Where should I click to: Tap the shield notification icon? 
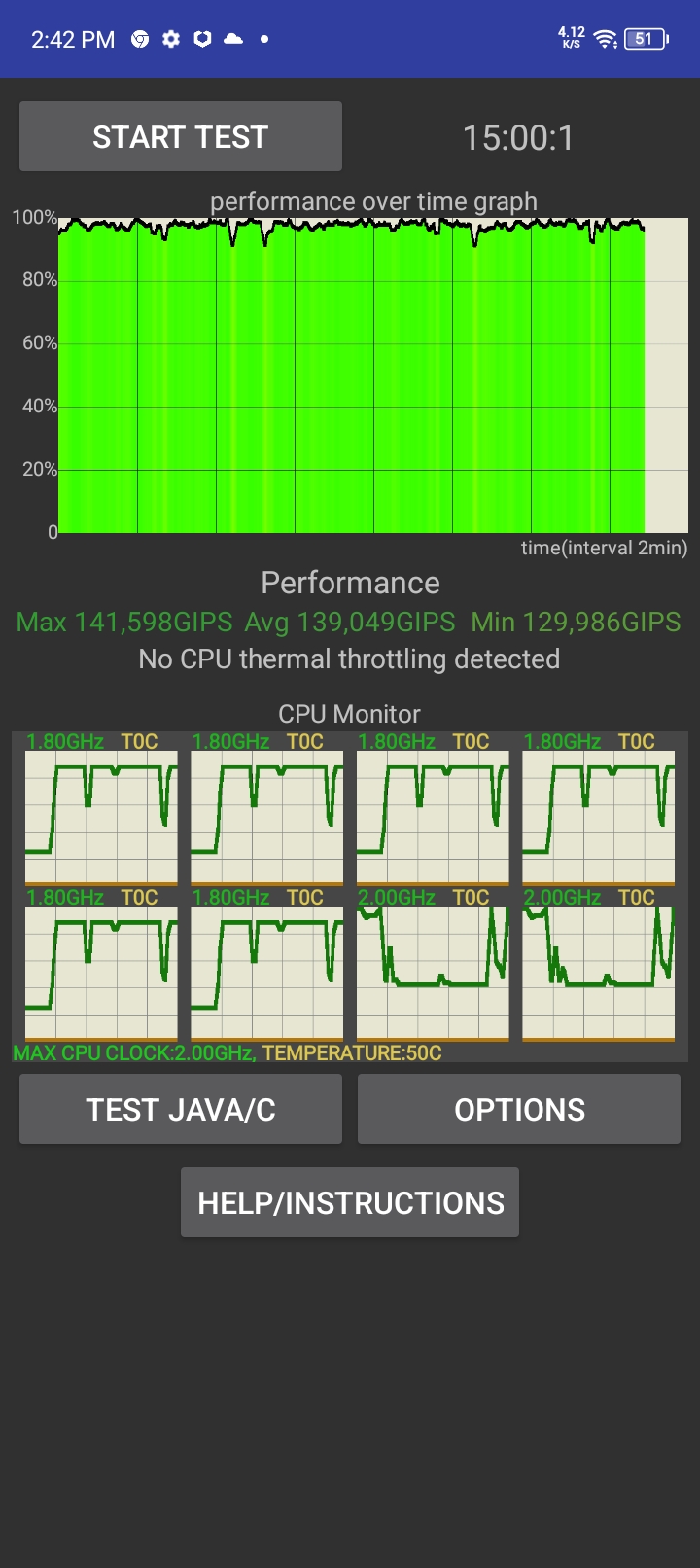tap(201, 39)
